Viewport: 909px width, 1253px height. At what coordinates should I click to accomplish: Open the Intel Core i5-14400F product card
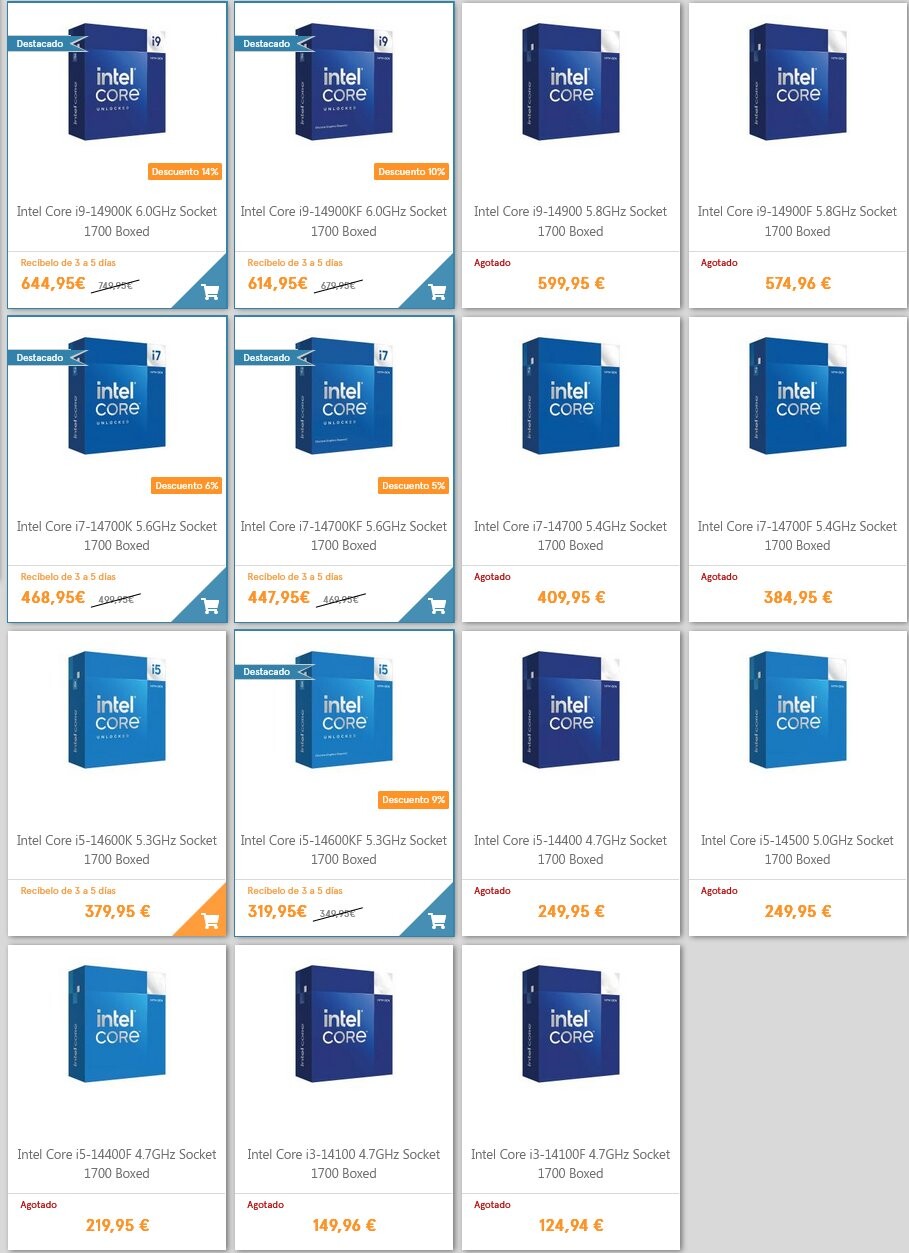click(x=117, y=1163)
